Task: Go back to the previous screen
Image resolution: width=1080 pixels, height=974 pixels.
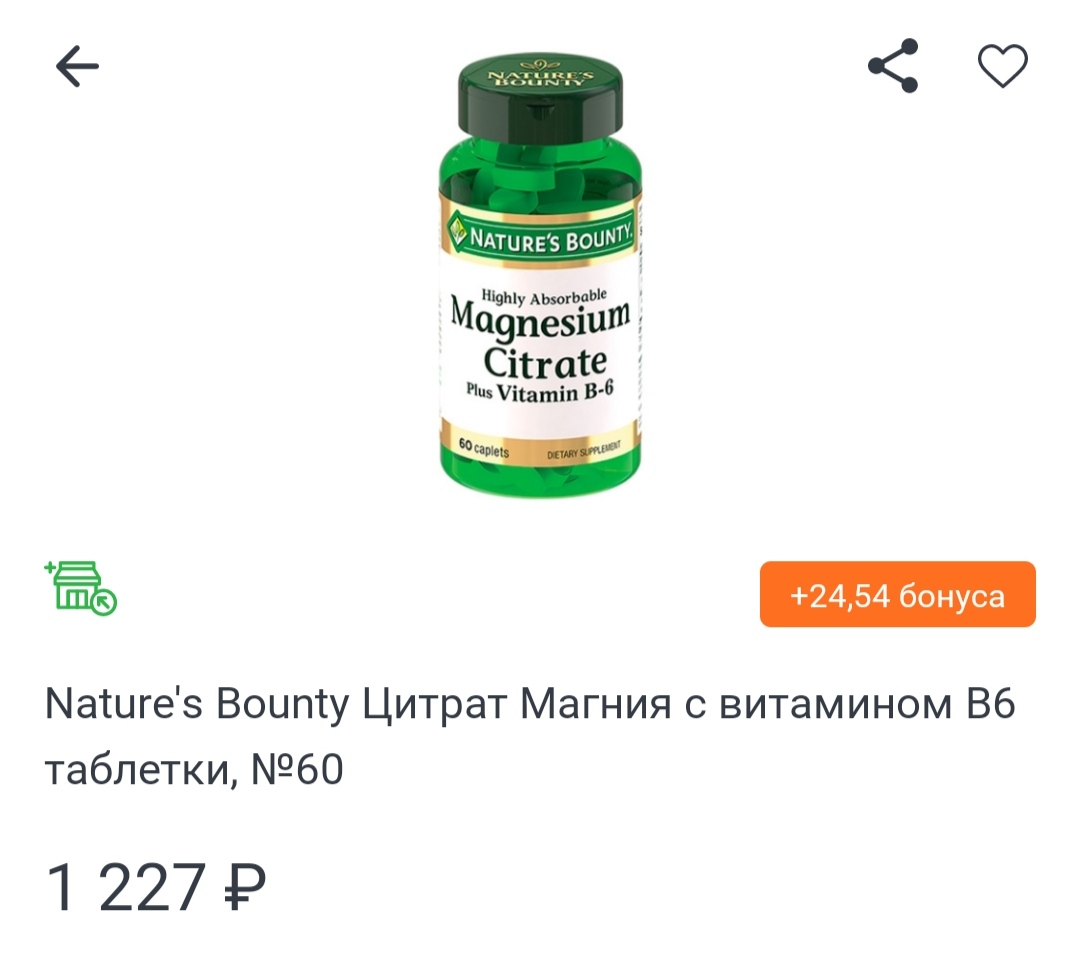Action: (77, 67)
